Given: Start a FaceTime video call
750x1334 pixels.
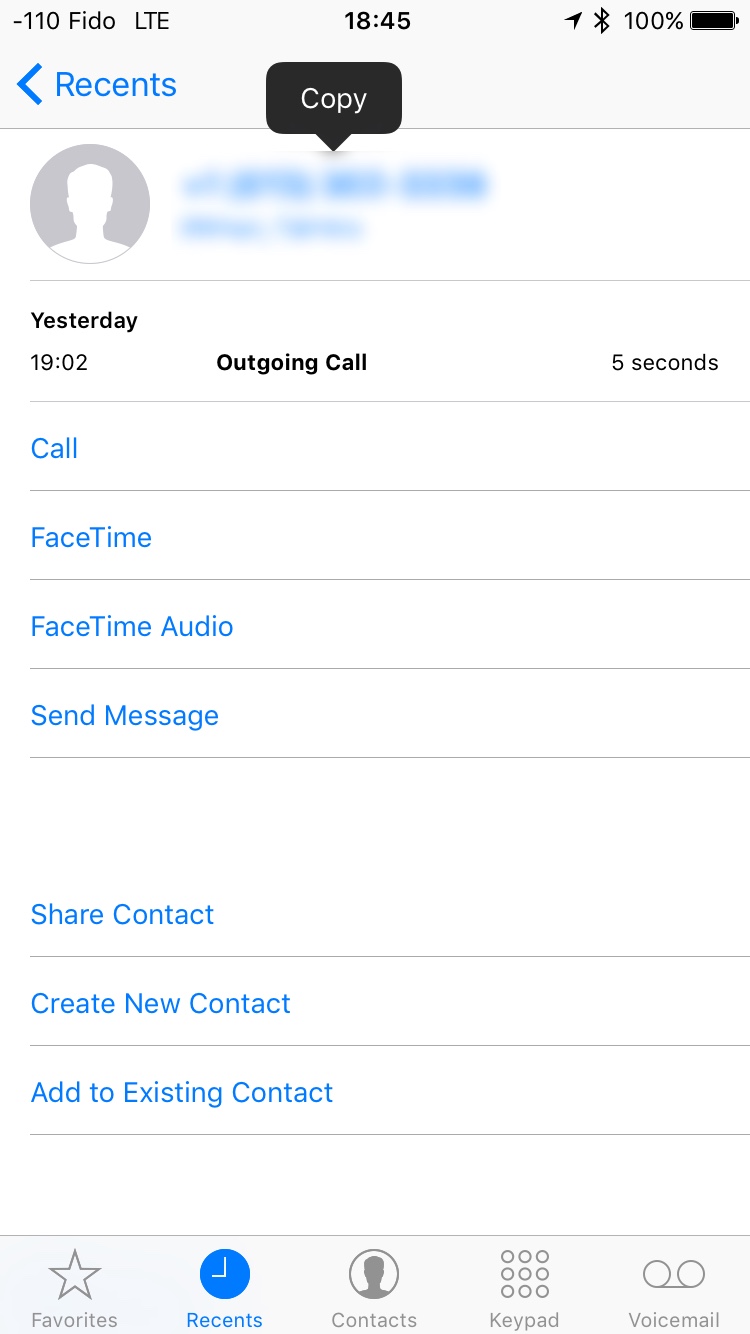Looking at the screenshot, I should point(91,537).
